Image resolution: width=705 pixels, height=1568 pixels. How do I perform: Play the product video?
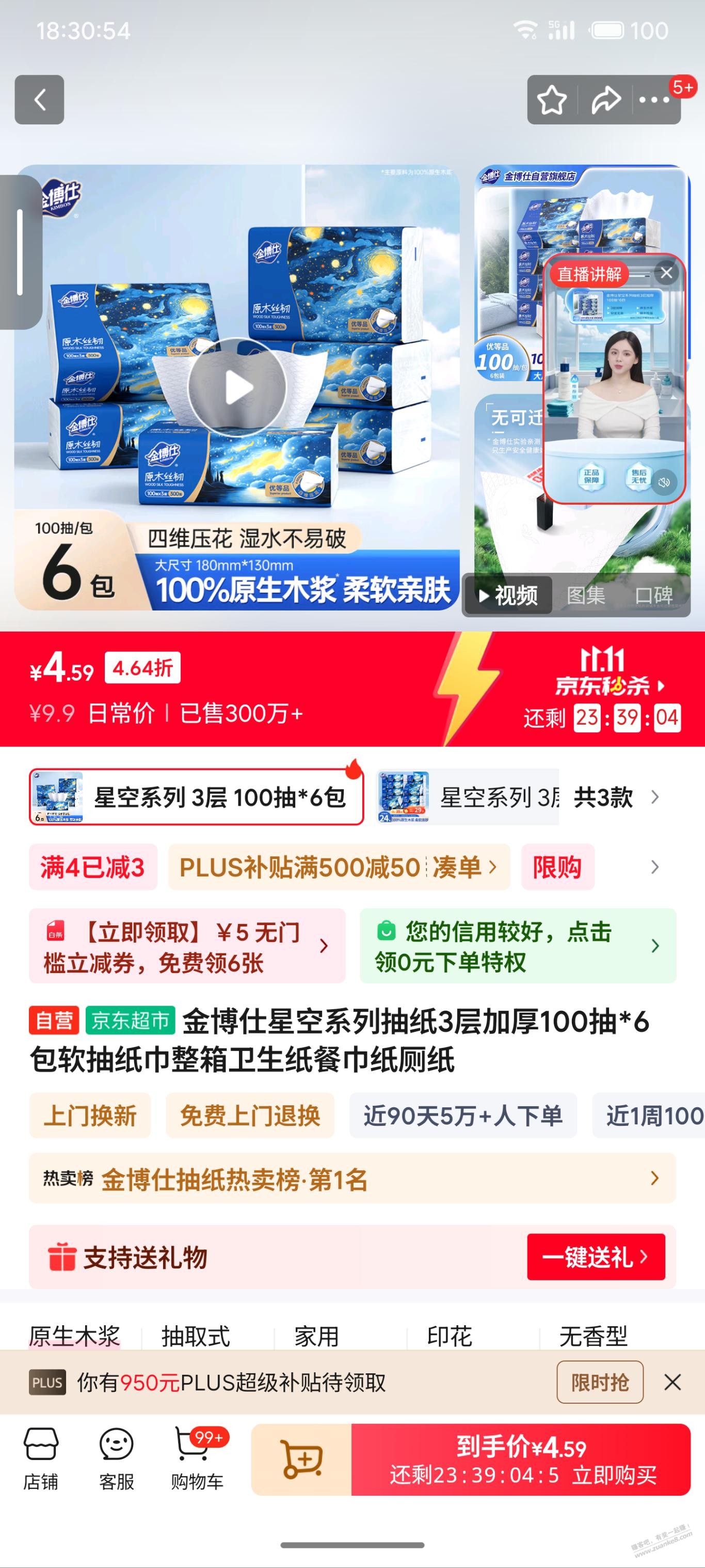tap(236, 388)
